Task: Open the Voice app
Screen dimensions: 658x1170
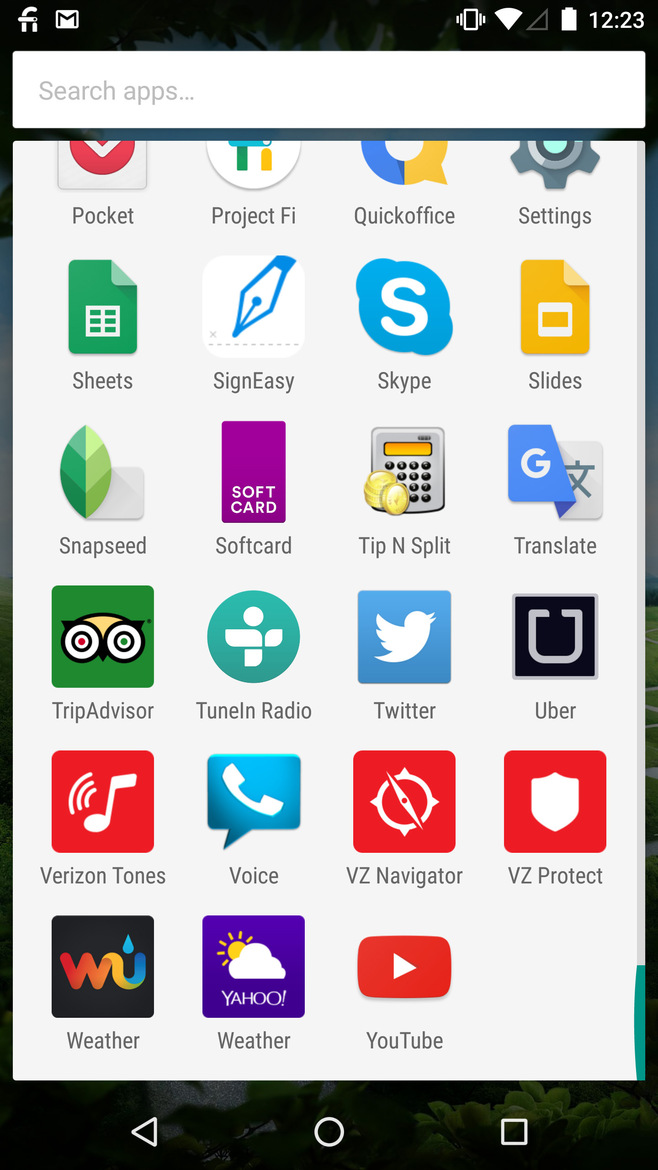Action: 254,803
